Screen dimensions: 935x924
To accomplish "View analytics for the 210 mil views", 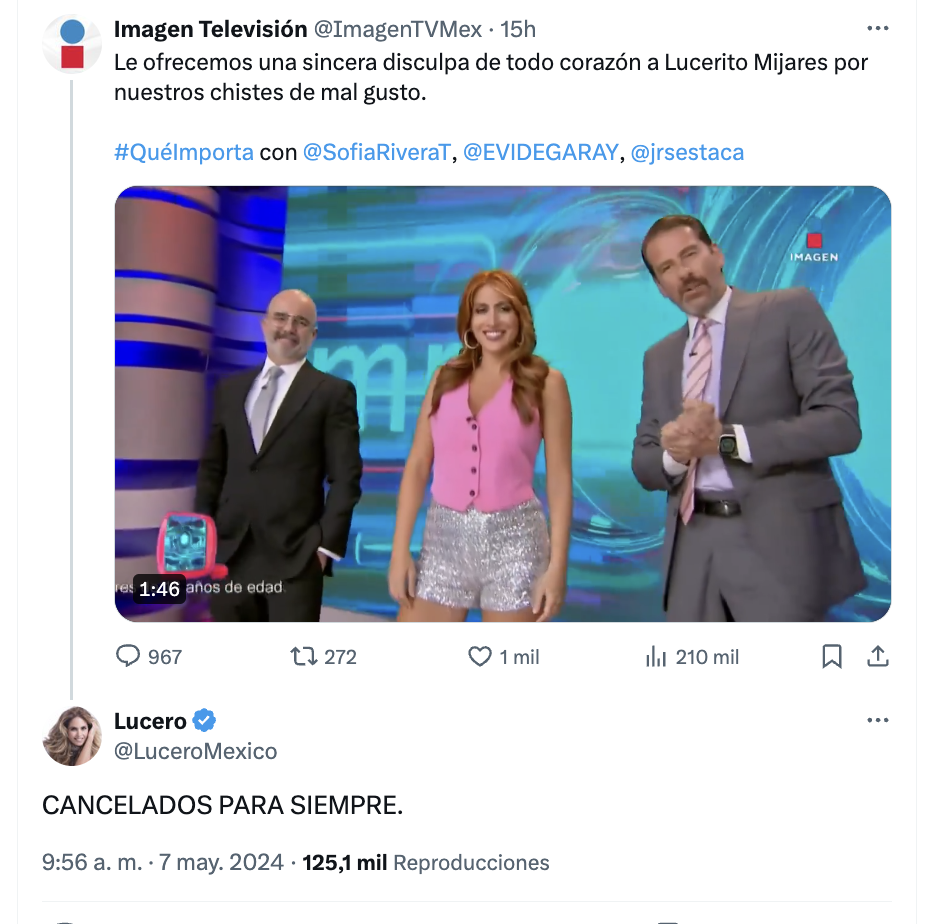I will click(692, 656).
